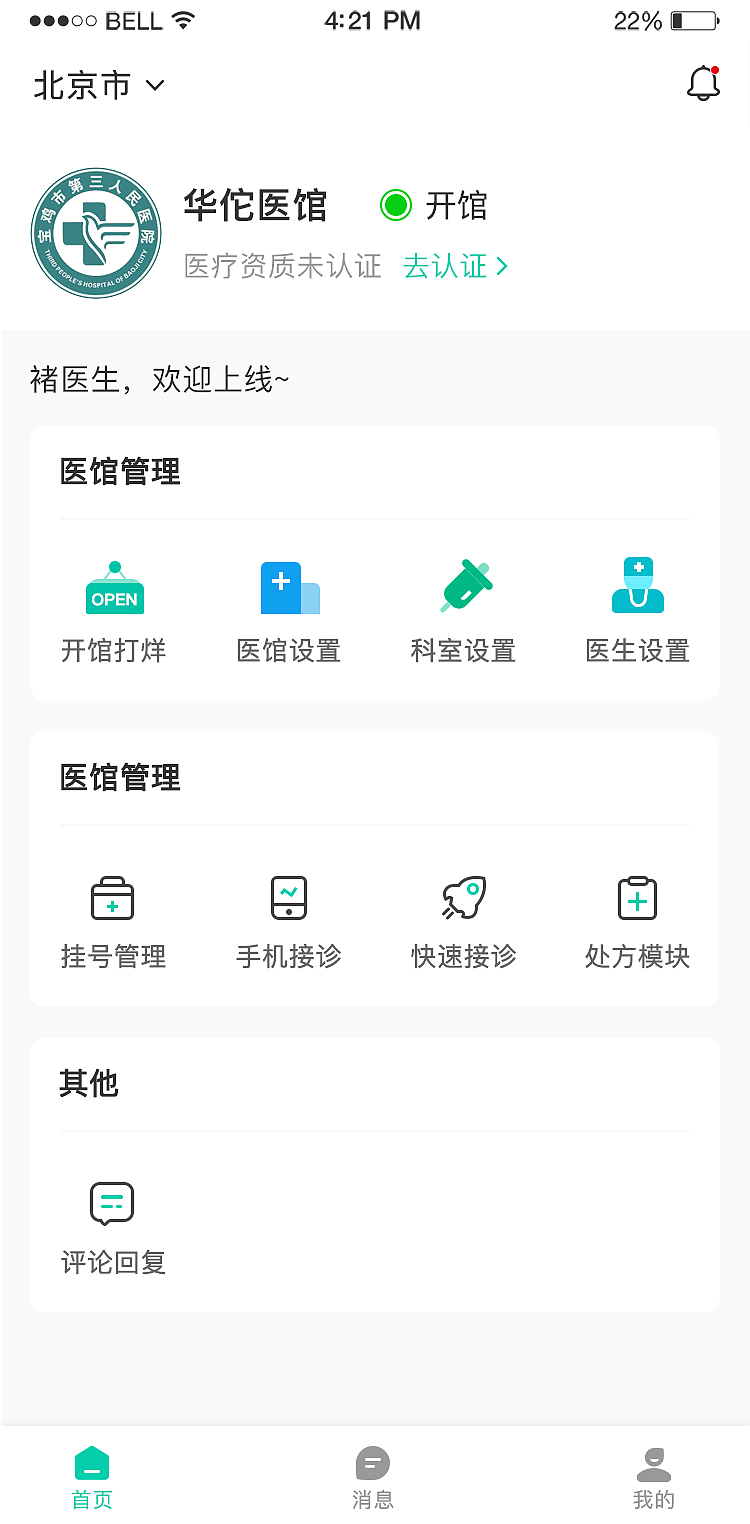Switch to the 我的 profile tab
The width and height of the screenshot is (750, 1524).
(x=653, y=1477)
